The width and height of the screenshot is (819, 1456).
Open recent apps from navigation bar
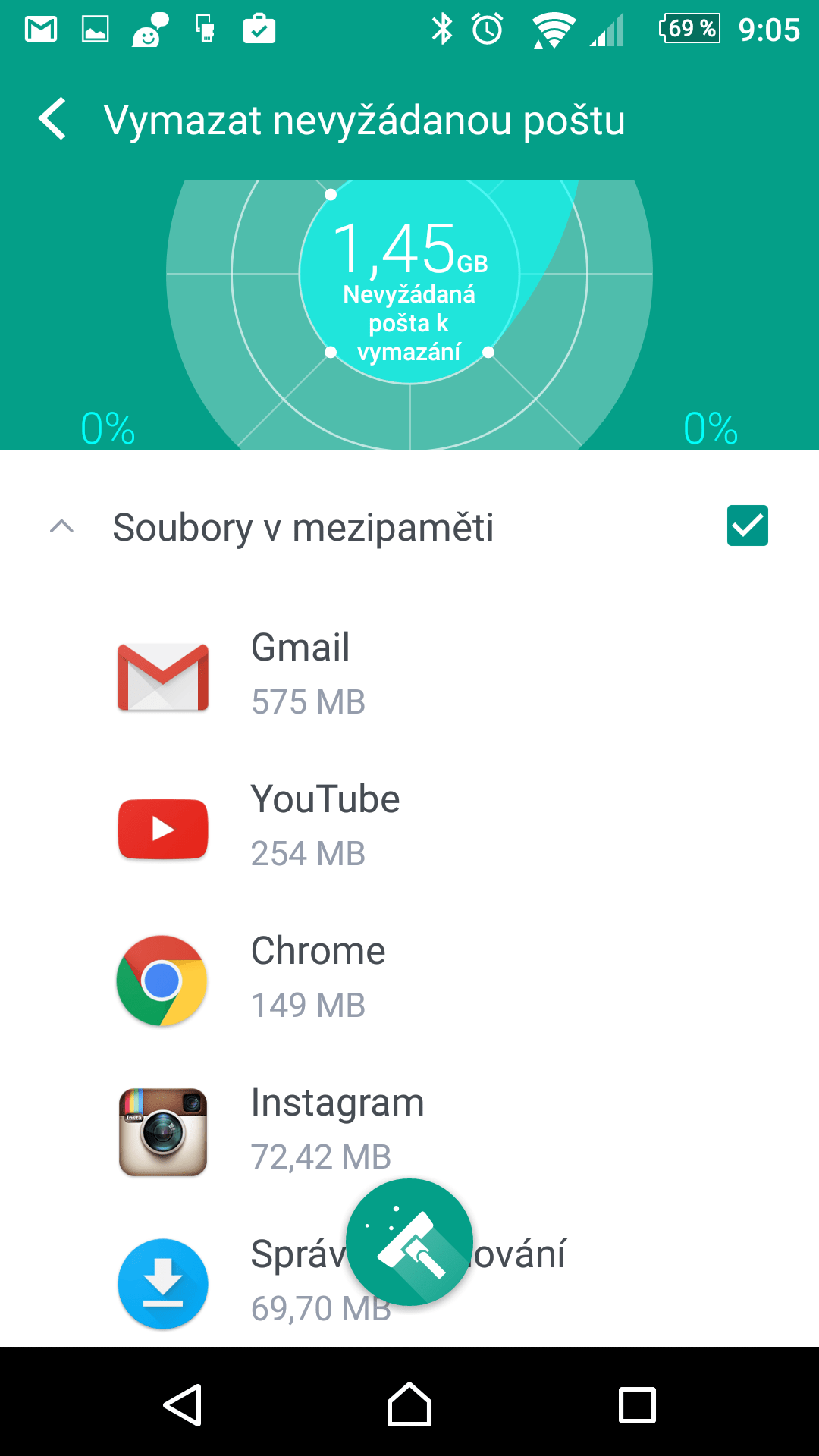coord(637,1405)
